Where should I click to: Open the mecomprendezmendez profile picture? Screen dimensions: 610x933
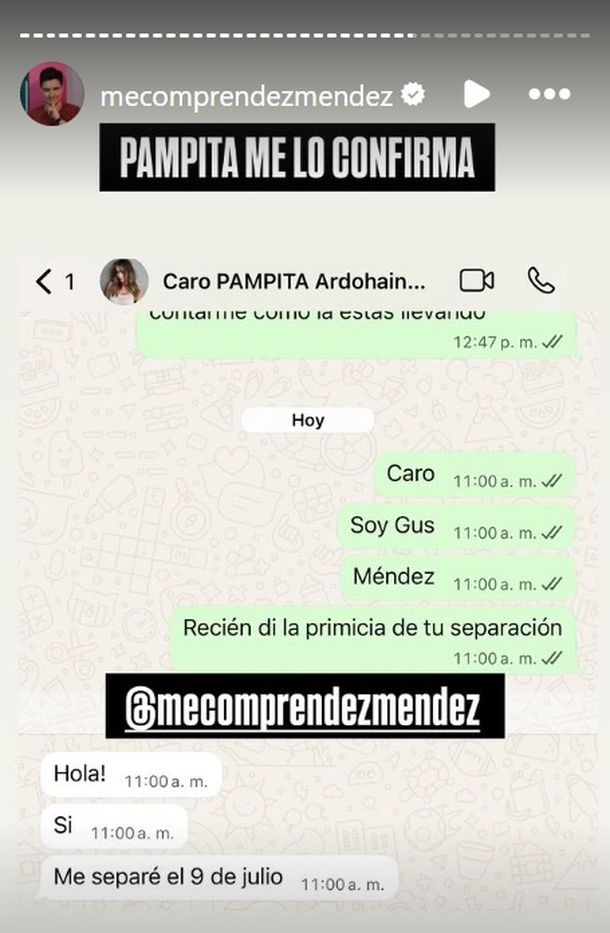52,94
